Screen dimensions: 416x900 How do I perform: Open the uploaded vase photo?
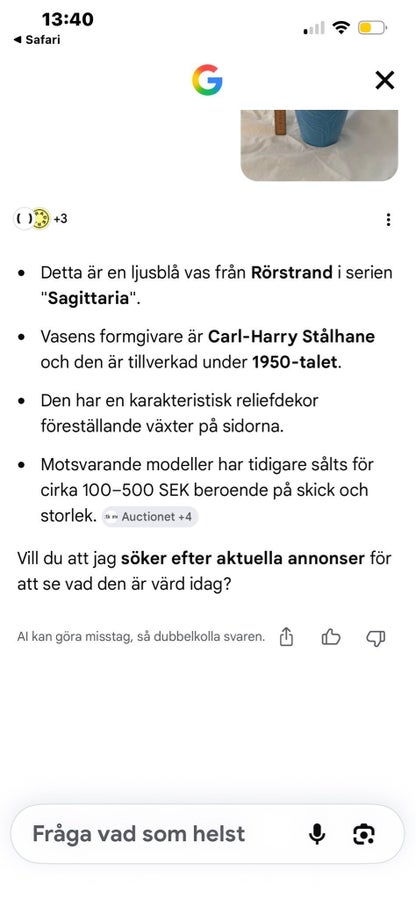point(319,145)
